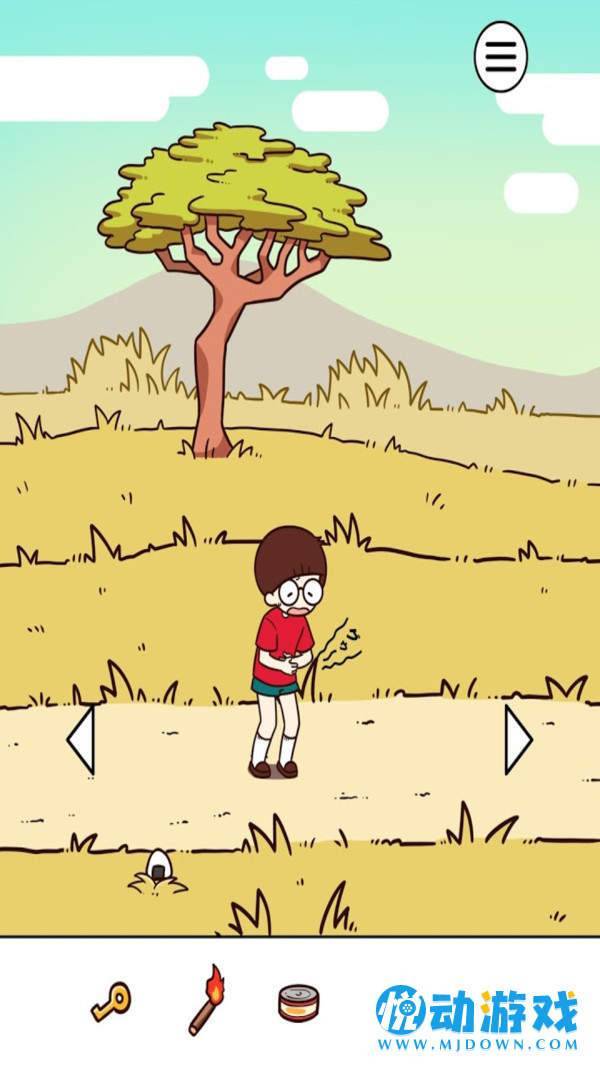Select the tin can in the inventory
This screenshot has height=1066, width=600.
click(x=298, y=1001)
